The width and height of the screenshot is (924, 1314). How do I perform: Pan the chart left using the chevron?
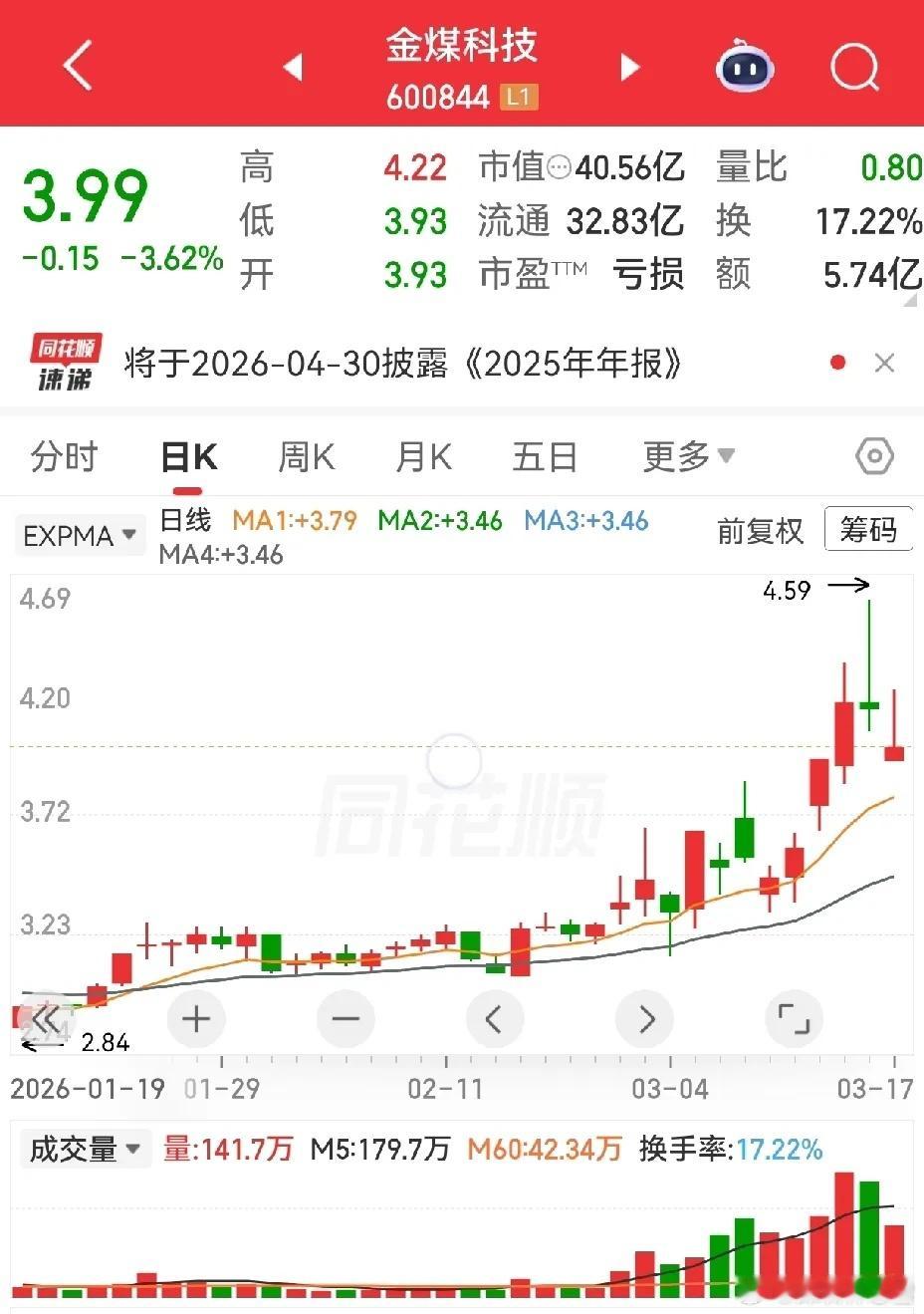[495, 1018]
